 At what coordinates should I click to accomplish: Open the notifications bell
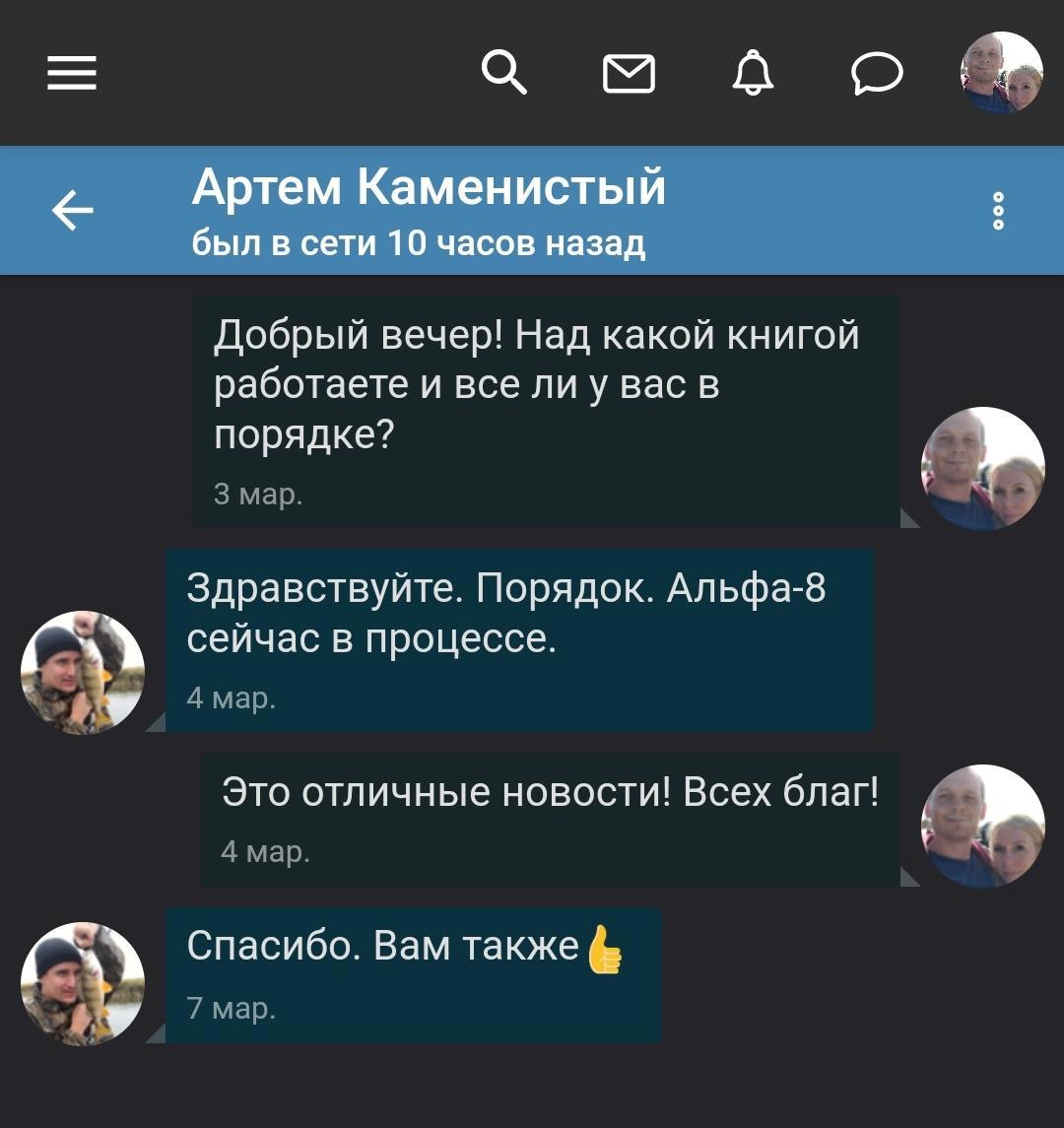pyautogui.click(x=753, y=73)
